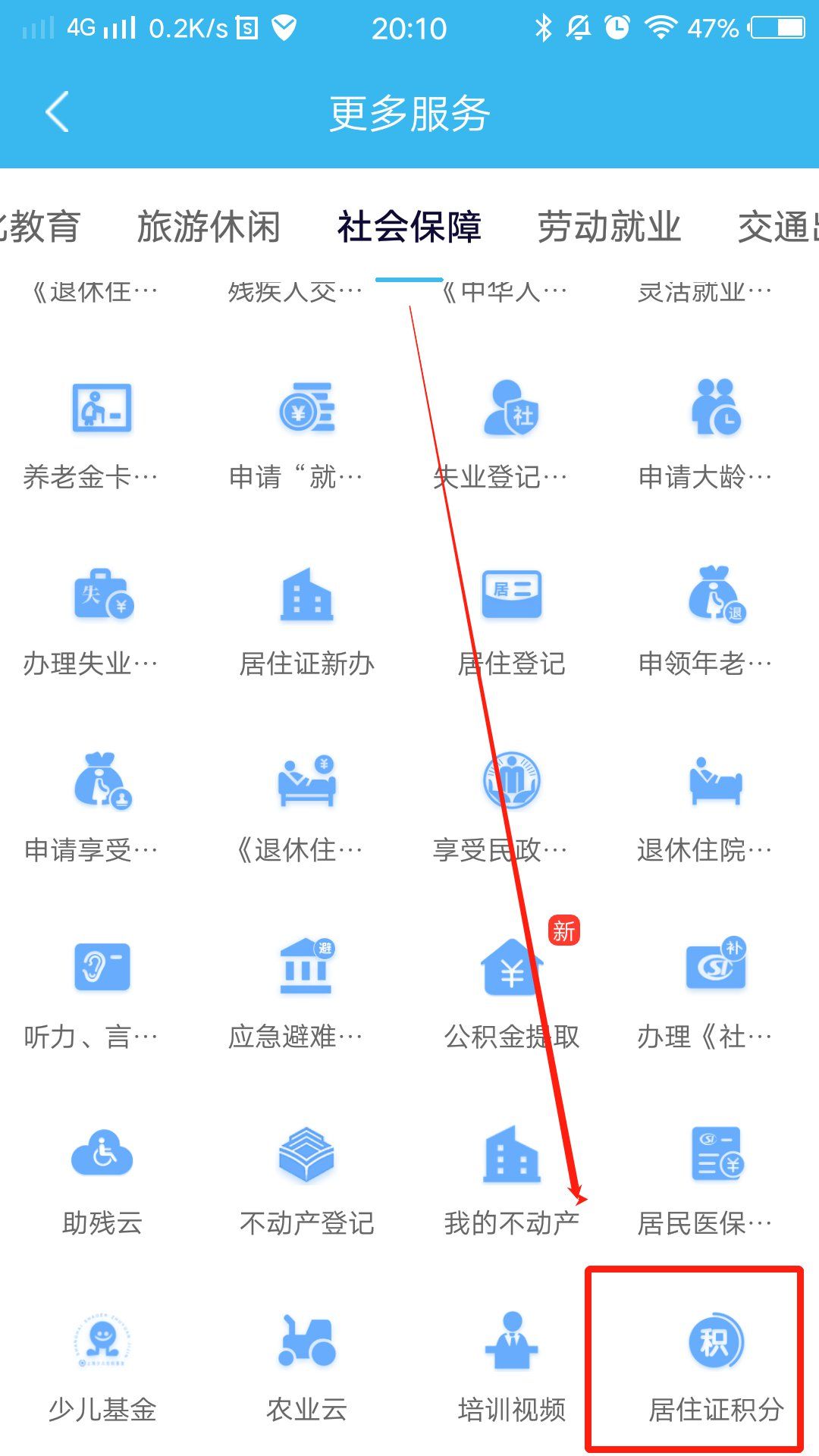Select the 社会保障 tab

point(409,227)
